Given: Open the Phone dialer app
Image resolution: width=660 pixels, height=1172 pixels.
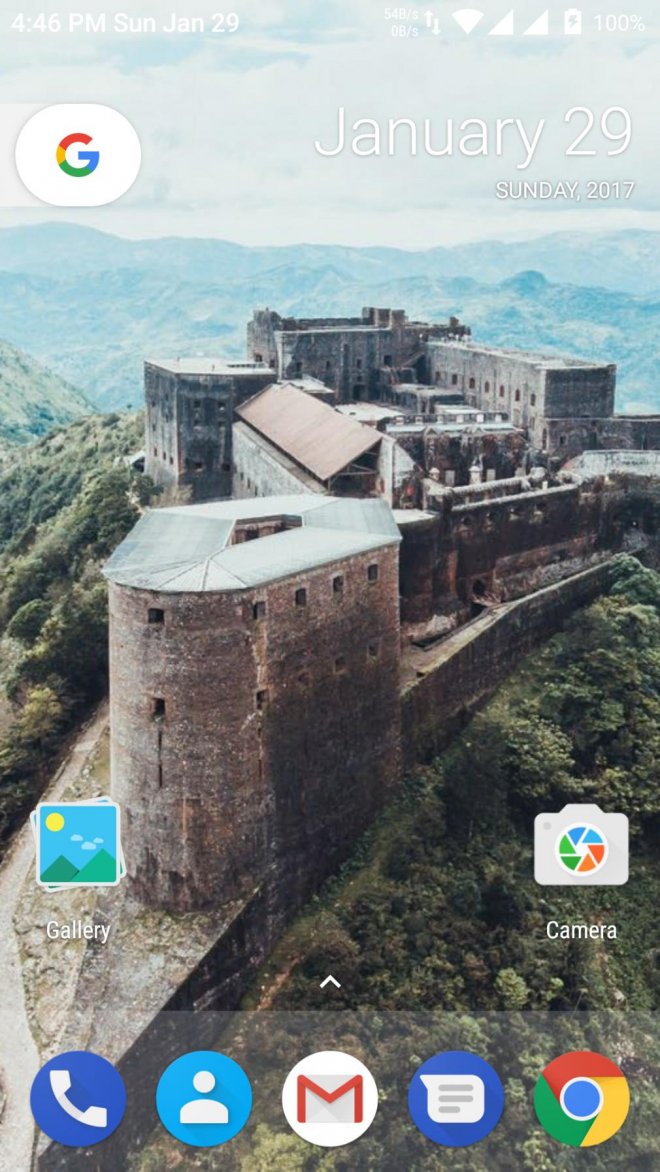Looking at the screenshot, I should 78,1099.
